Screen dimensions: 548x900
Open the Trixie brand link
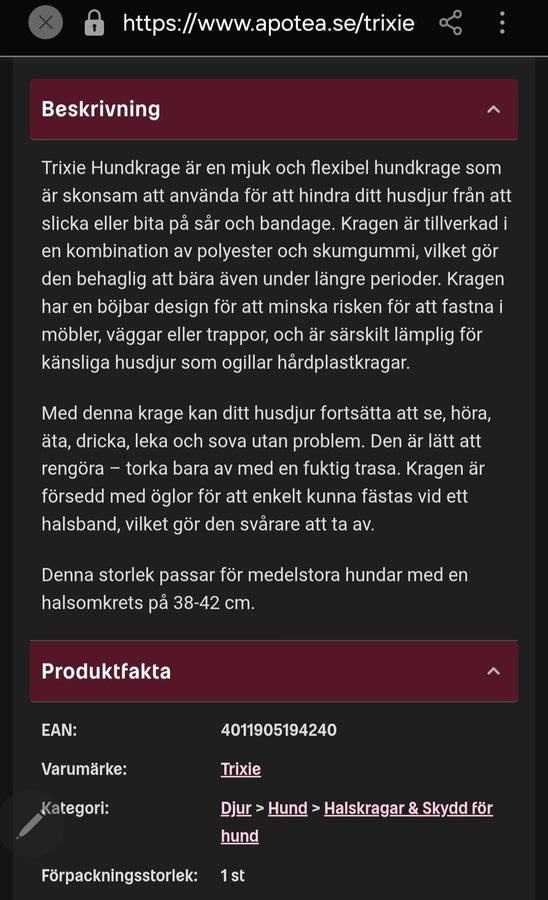[240, 769]
